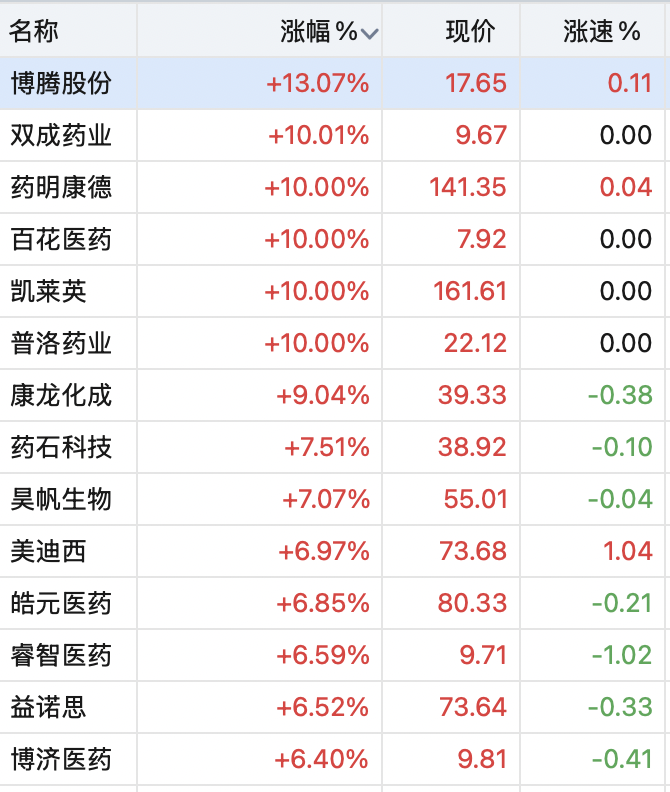Open the 益诺思 stock row

pos(332,708)
